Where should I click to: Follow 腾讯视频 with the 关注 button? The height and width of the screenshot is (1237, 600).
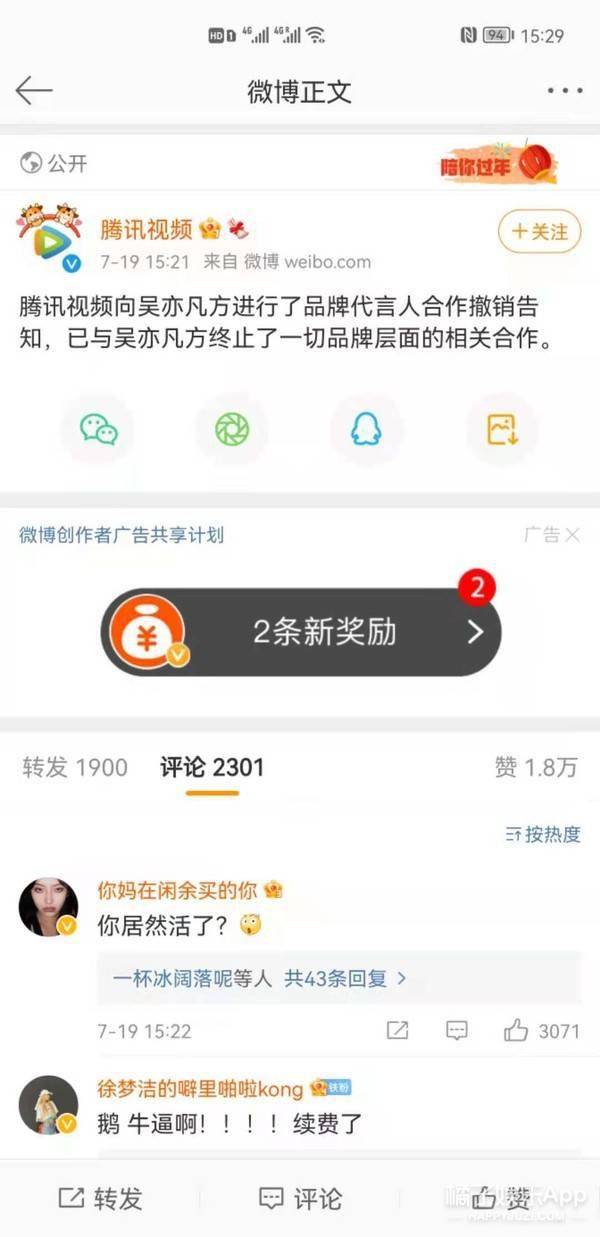click(539, 232)
